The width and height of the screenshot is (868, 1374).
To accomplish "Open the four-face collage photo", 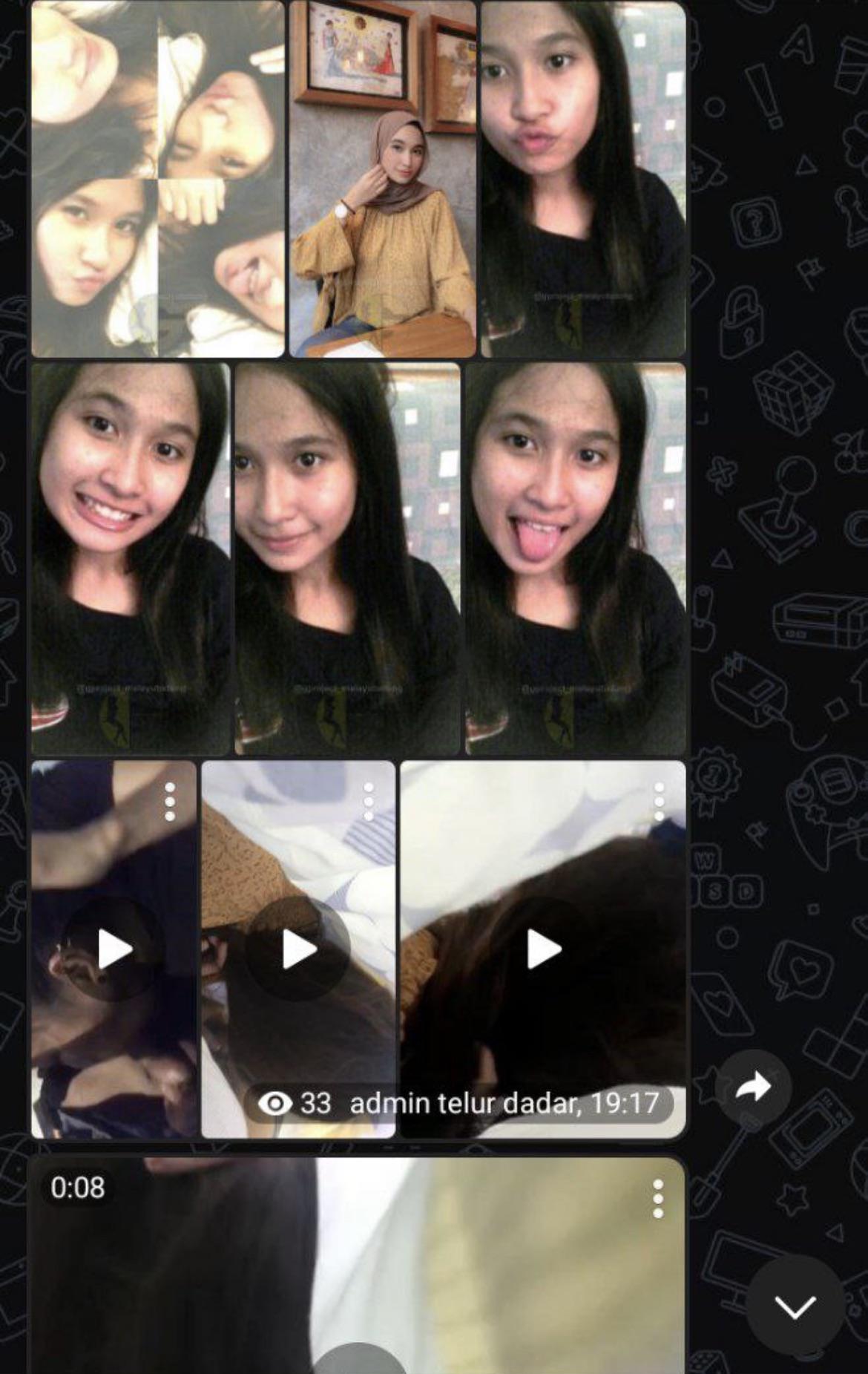I will coord(157,179).
